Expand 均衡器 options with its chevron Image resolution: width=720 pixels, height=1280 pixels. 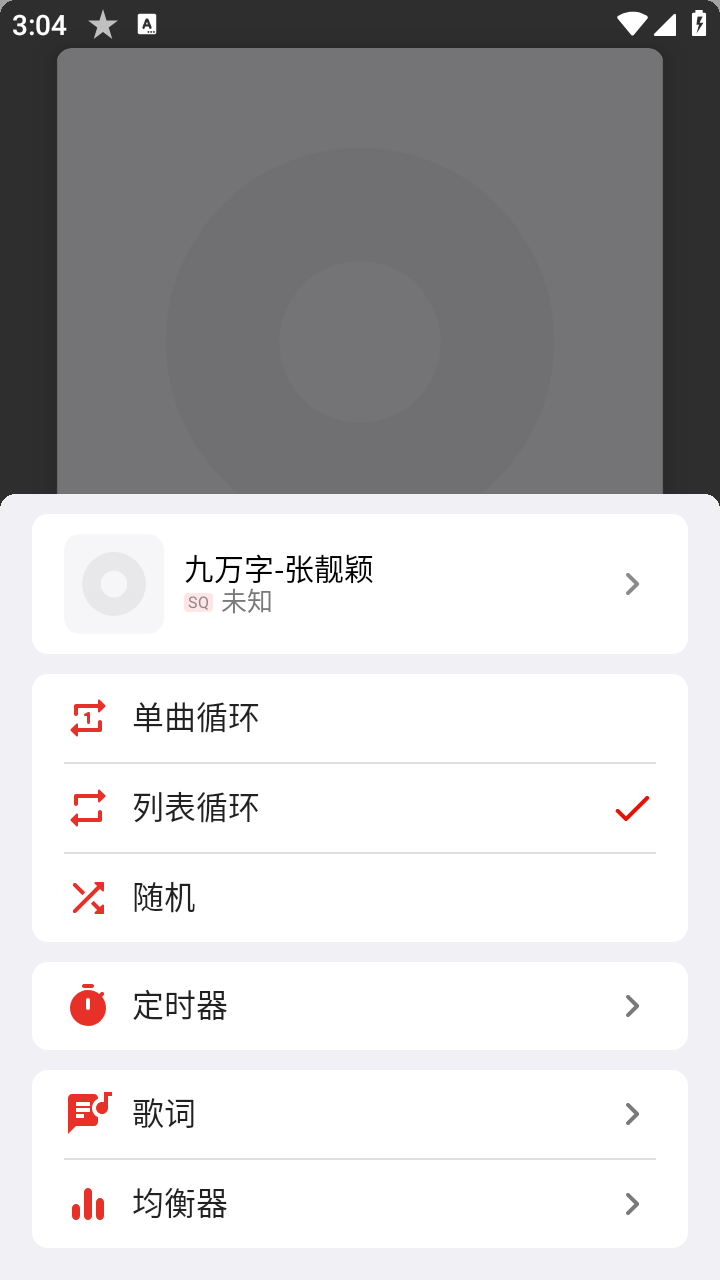(x=632, y=1205)
